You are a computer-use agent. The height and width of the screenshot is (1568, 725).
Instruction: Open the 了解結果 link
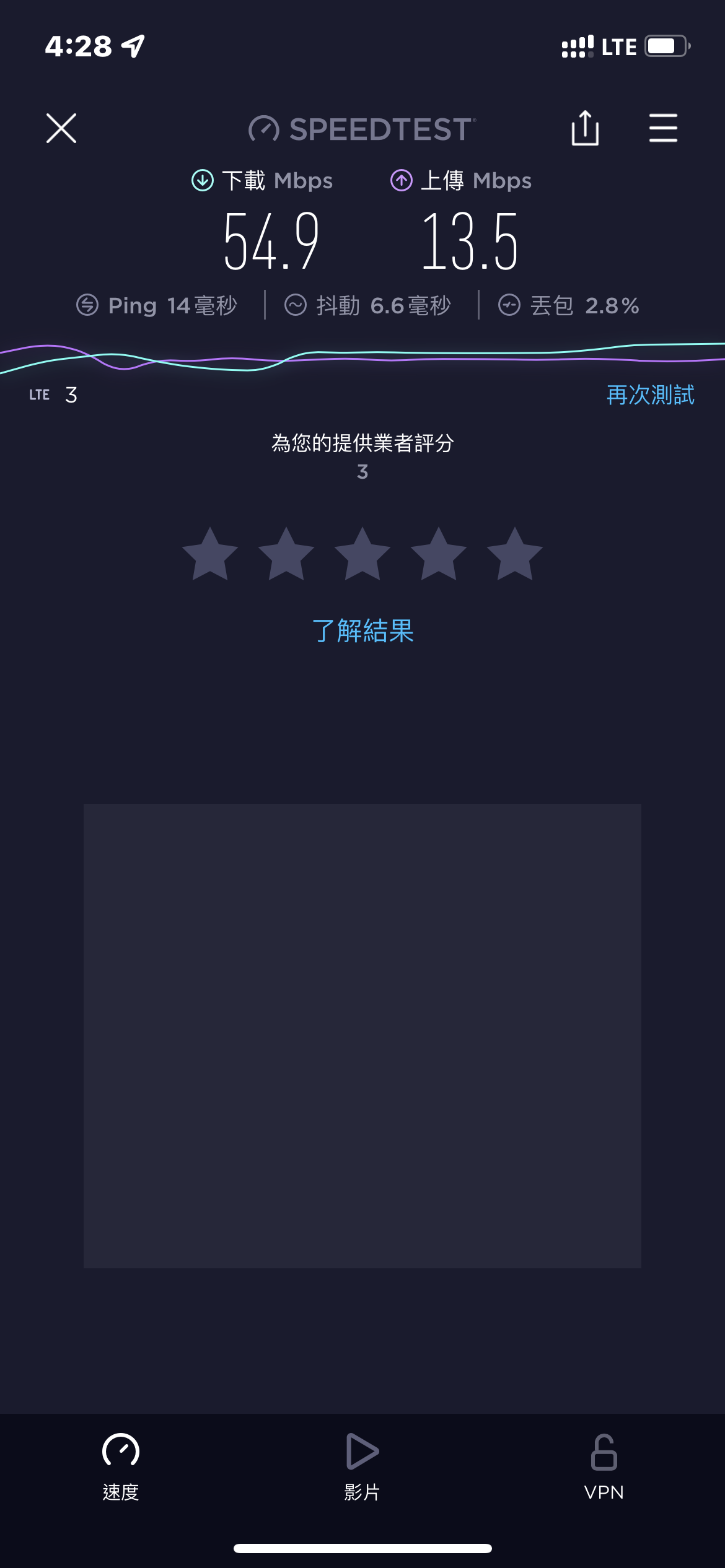(x=362, y=631)
